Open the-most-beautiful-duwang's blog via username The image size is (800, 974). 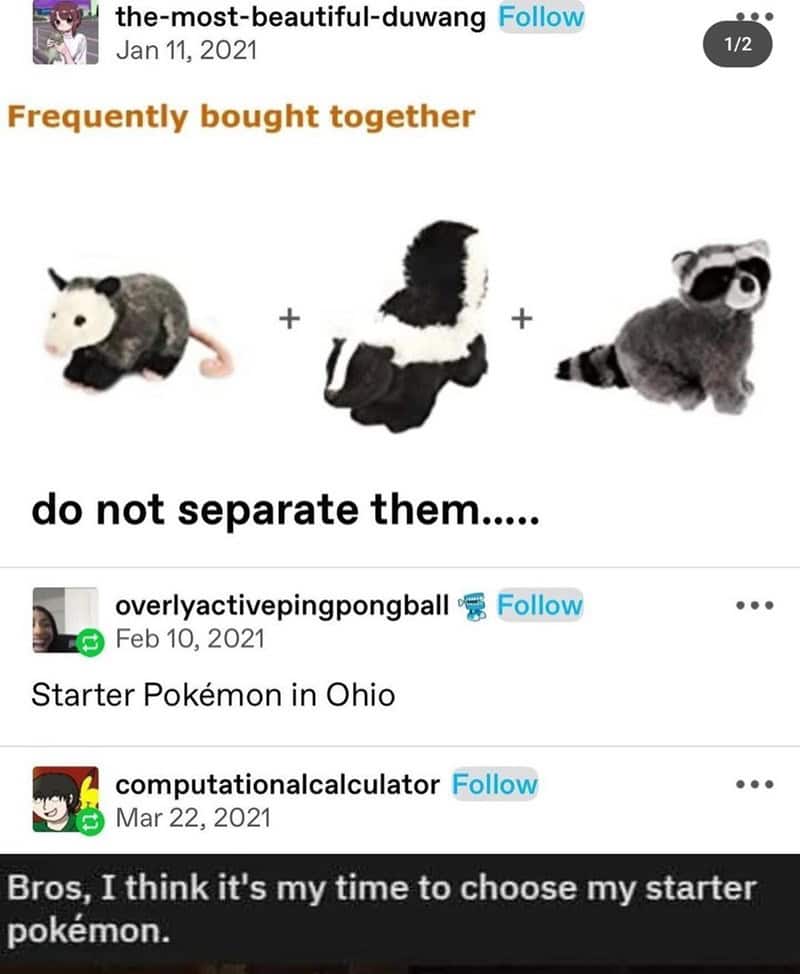[x=300, y=16]
